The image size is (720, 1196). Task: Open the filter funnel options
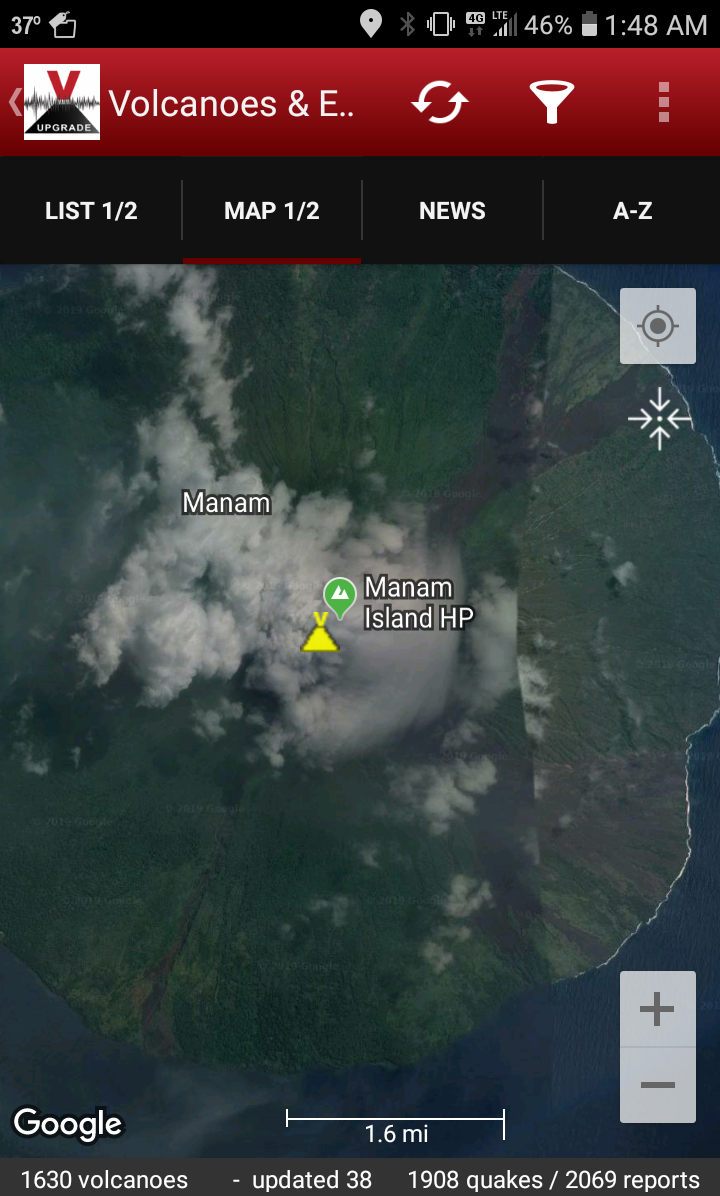[x=551, y=102]
